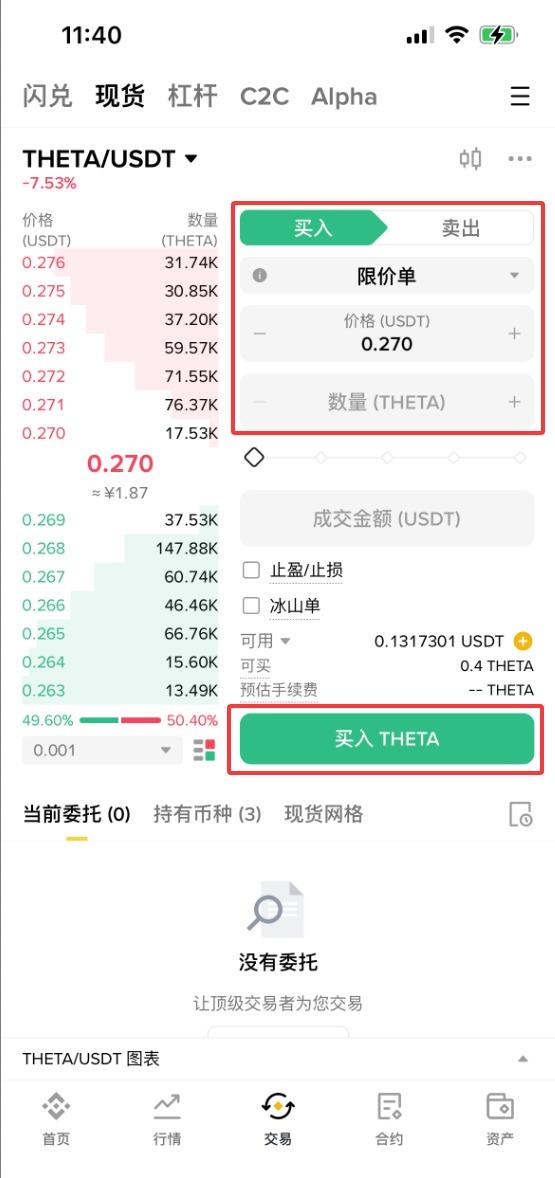Switch to the 持有币种 (3) tab
Screen dimensions: 555x1178
click(207, 814)
